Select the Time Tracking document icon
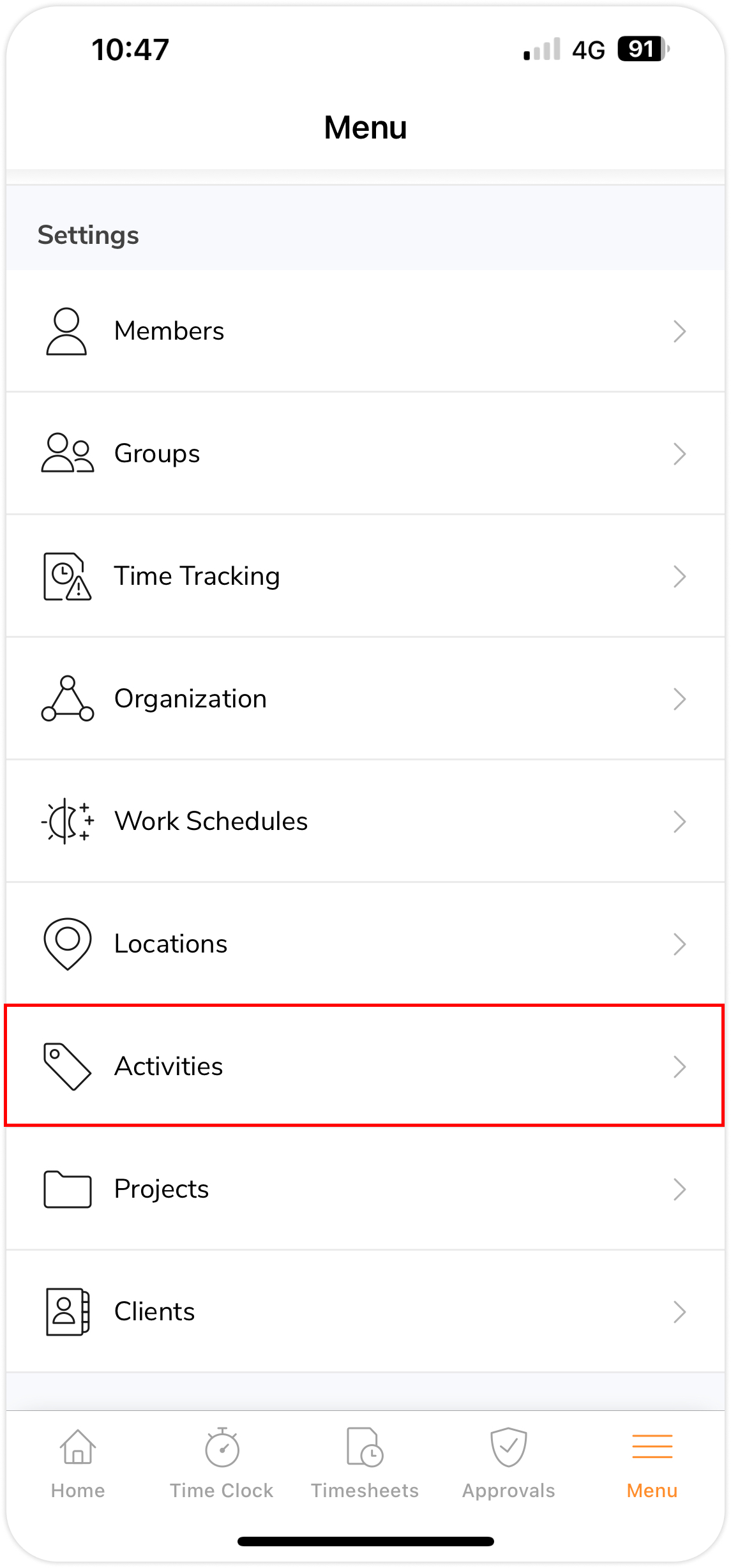This screenshot has height=1568, width=731. (66, 575)
